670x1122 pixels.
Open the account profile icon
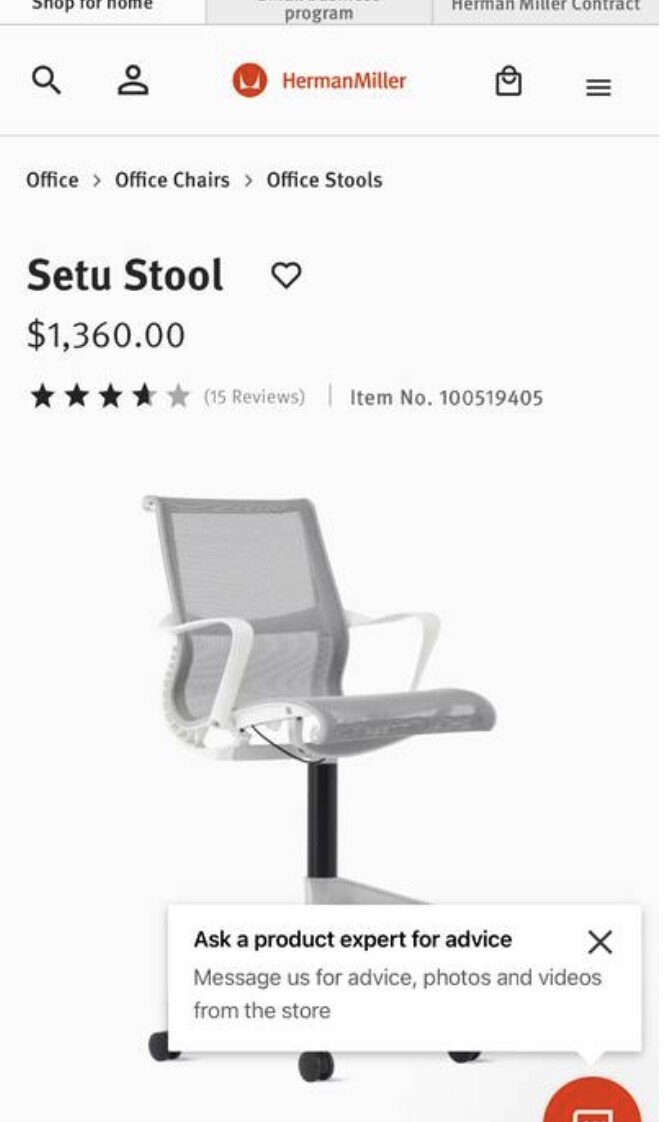(132, 80)
